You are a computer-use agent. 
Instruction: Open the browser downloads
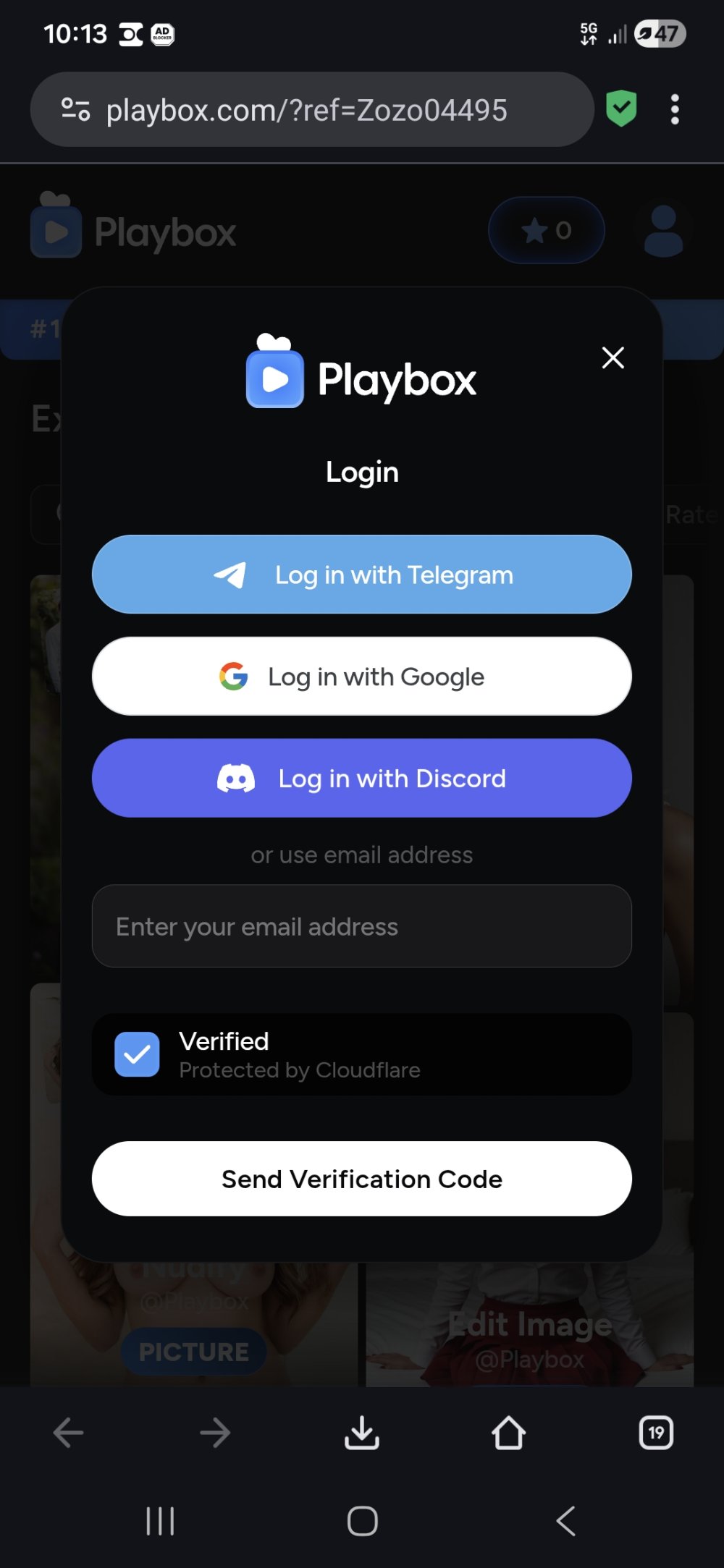362,1433
